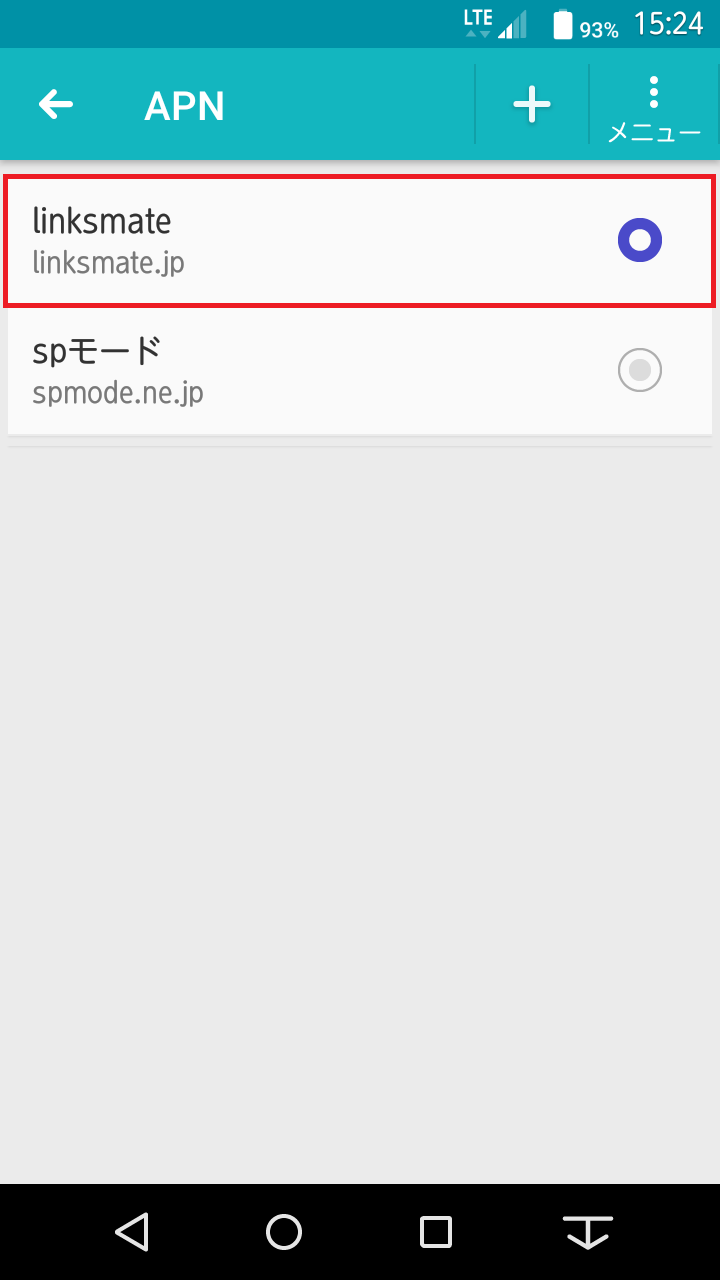Add a new APN
Viewport: 720px width, 1280px height.
(532, 105)
